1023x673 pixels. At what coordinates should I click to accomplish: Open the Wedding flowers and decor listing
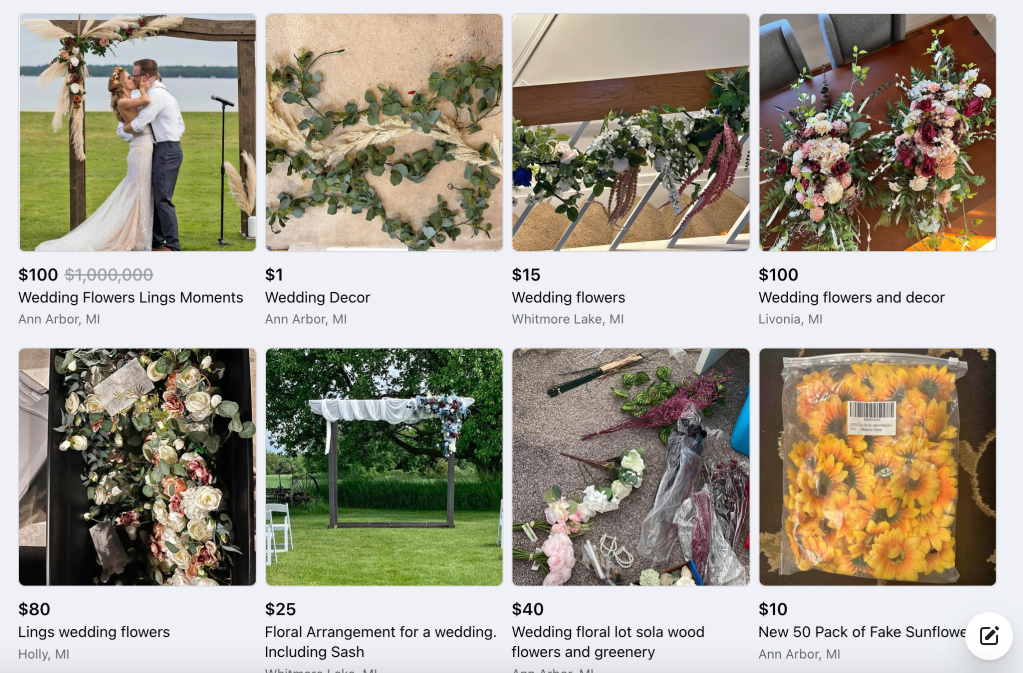[877, 132]
